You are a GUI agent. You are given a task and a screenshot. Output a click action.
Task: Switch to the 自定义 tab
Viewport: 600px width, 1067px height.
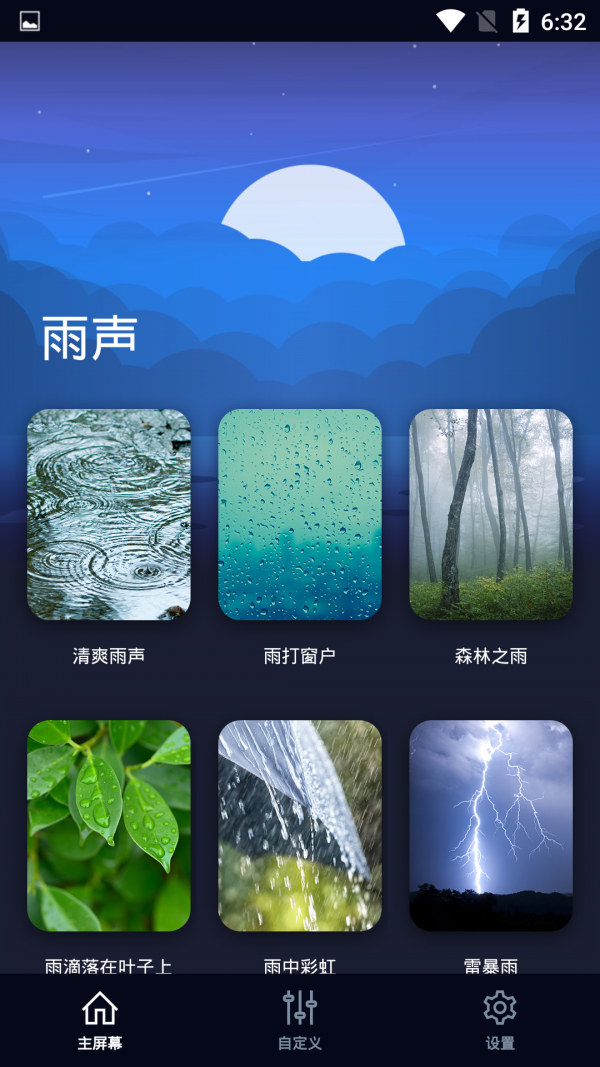tap(300, 1020)
